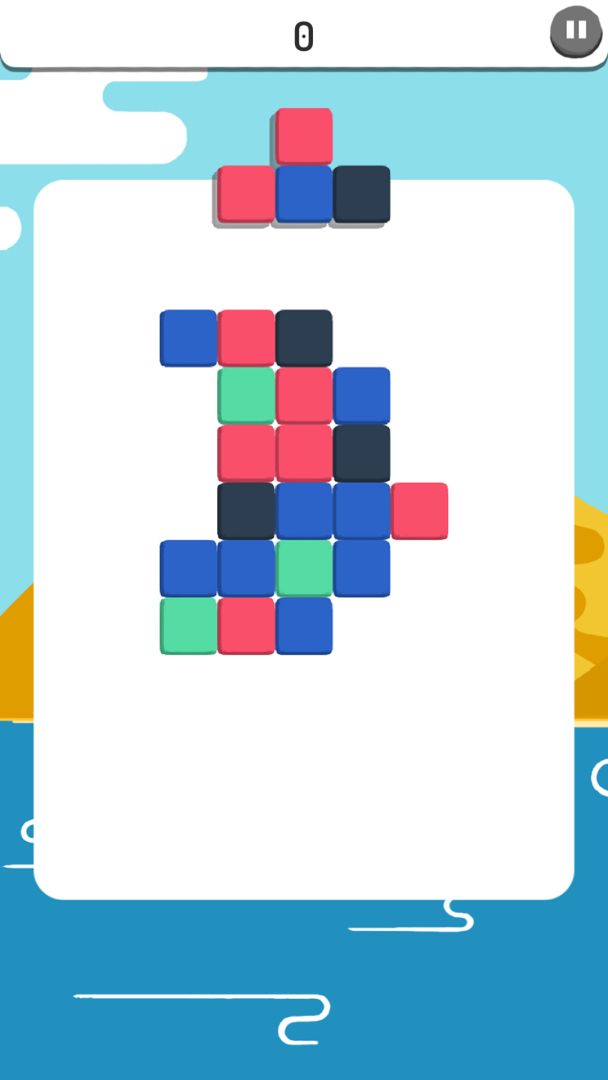Viewport: 608px width, 1080px height.
Task: Pause the game
Action: [x=577, y=31]
